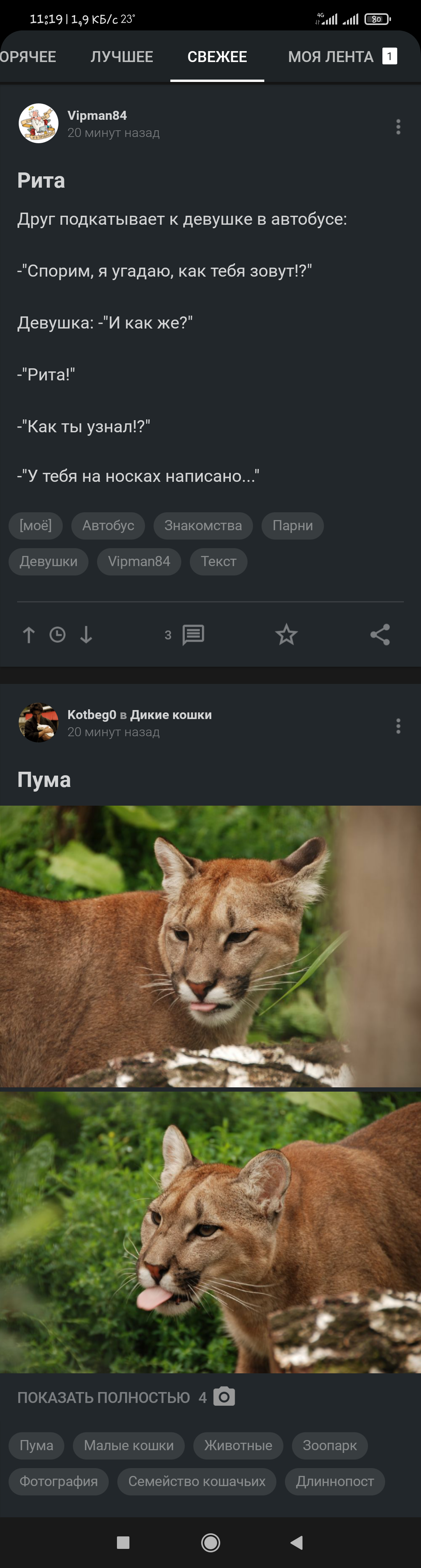Open overflow menu on the Пума post

(x=398, y=726)
